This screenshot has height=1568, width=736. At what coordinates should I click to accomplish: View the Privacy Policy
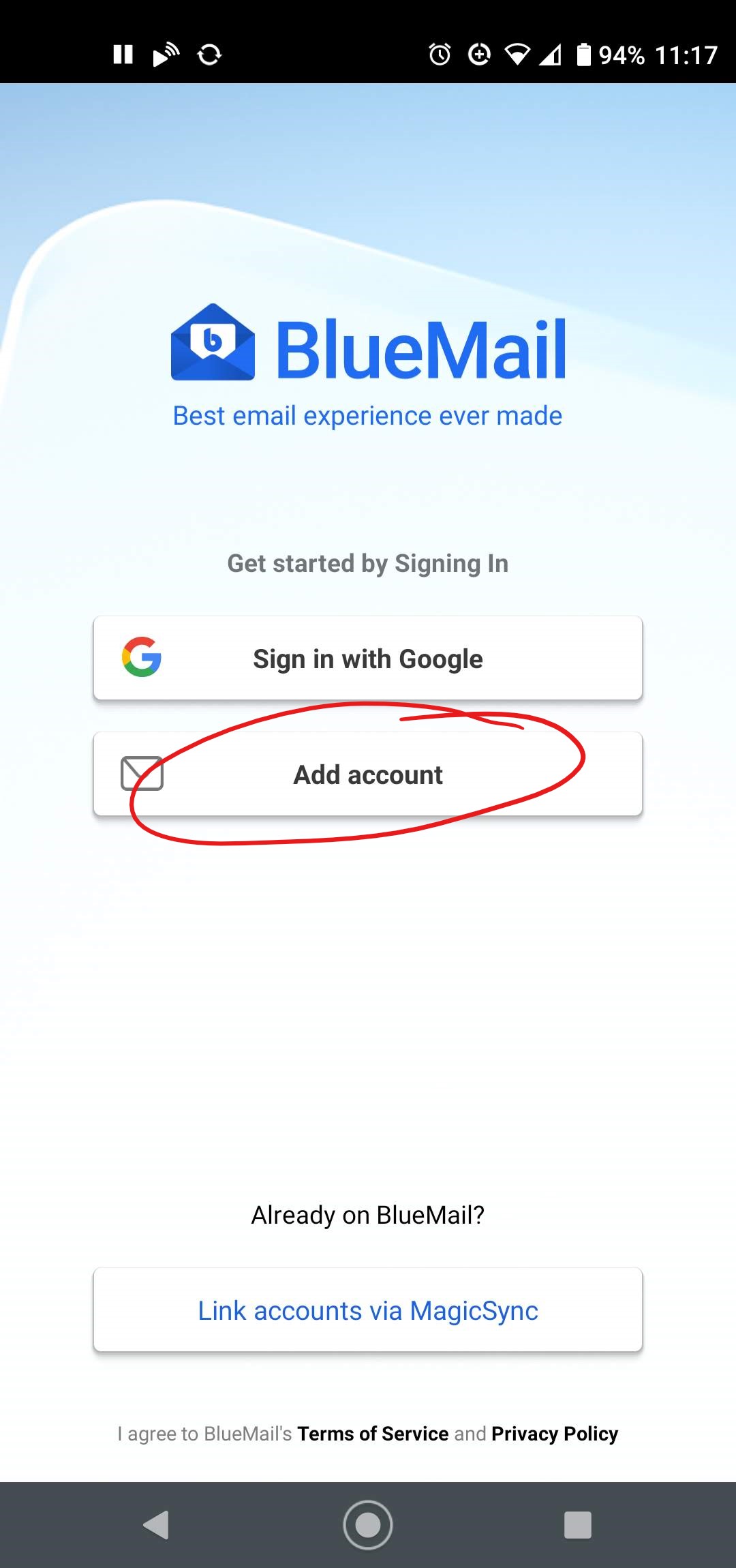(x=554, y=1434)
